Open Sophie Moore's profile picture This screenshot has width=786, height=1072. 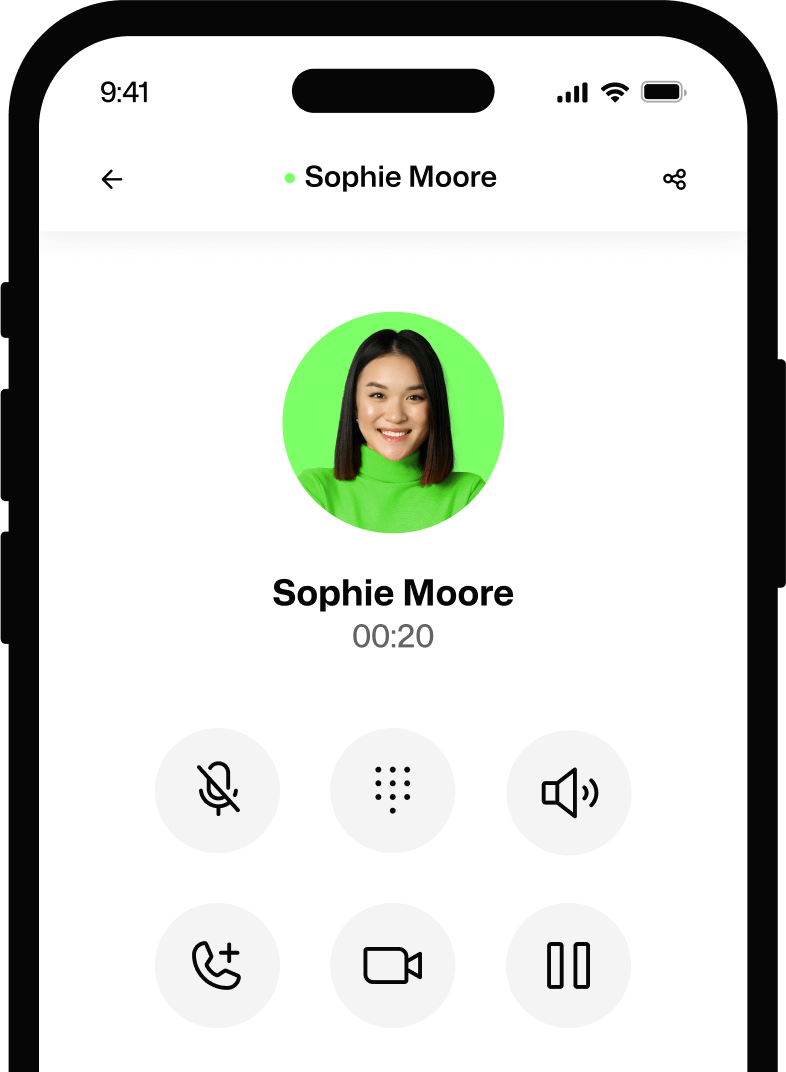[393, 422]
